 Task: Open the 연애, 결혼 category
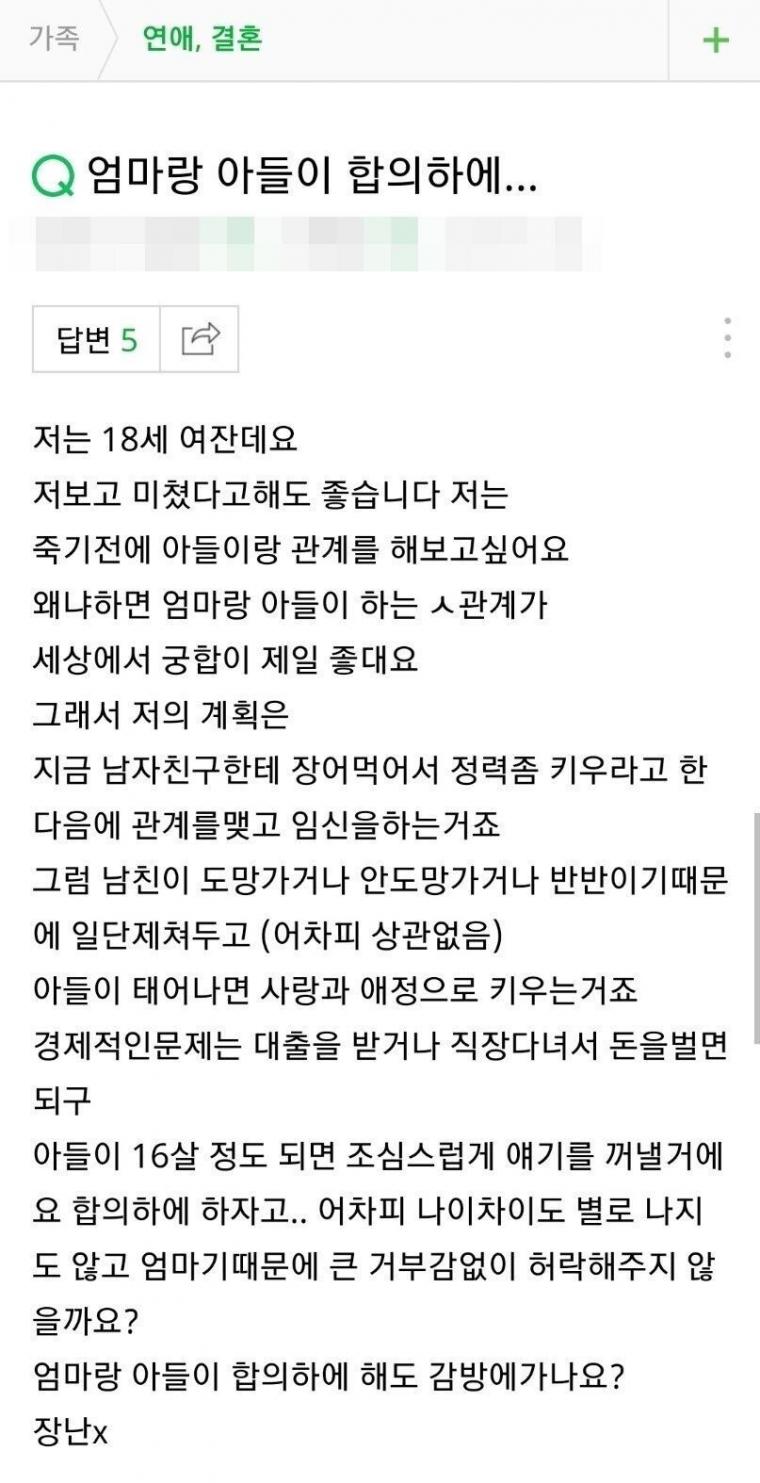point(203,40)
